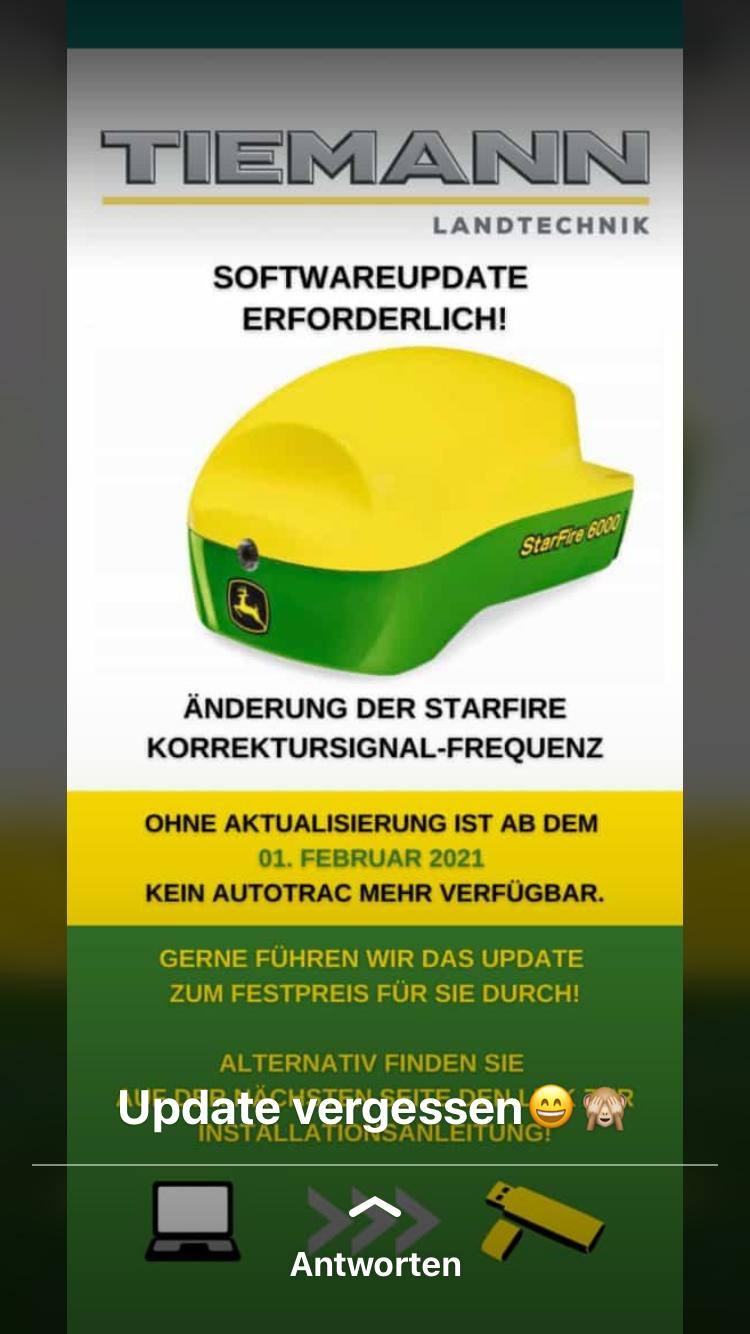
Task: Open the Antworten reply option
Action: tap(375, 1263)
